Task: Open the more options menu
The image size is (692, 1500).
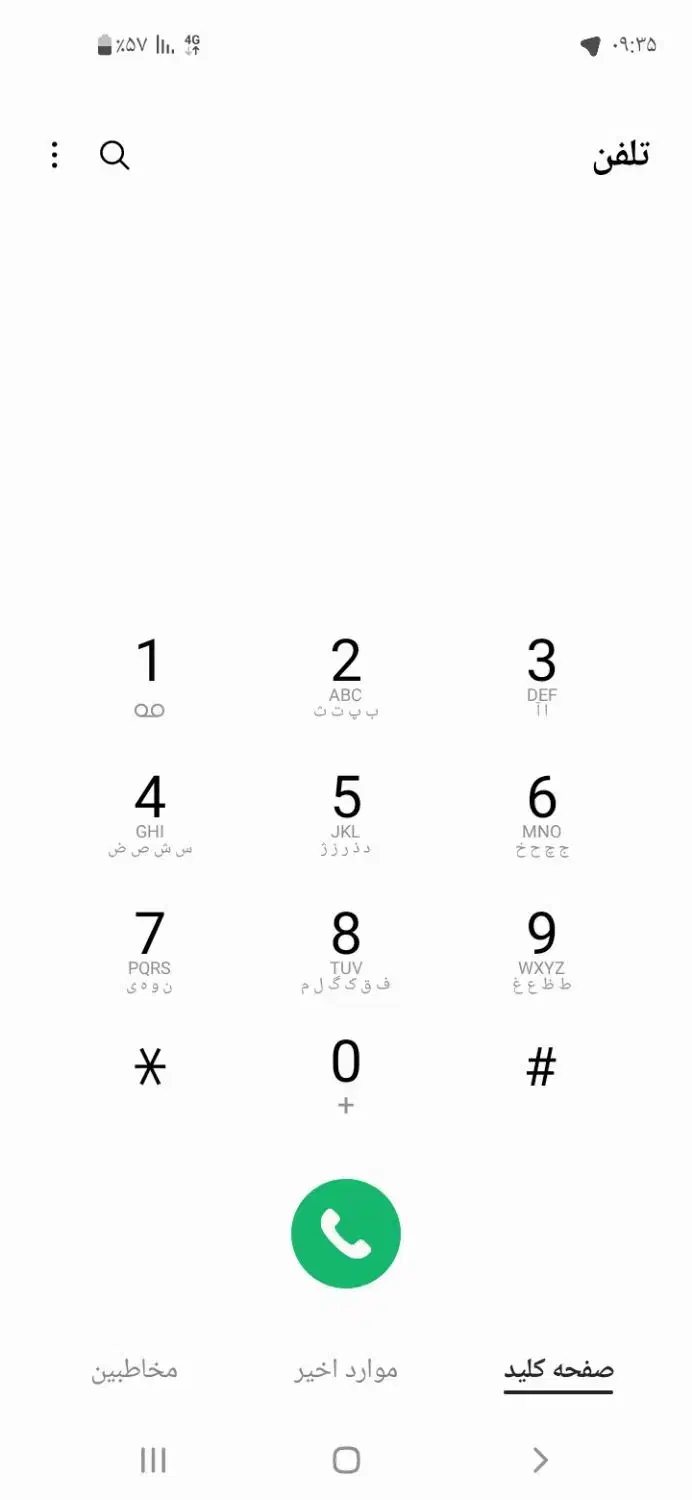Action: 55,155
